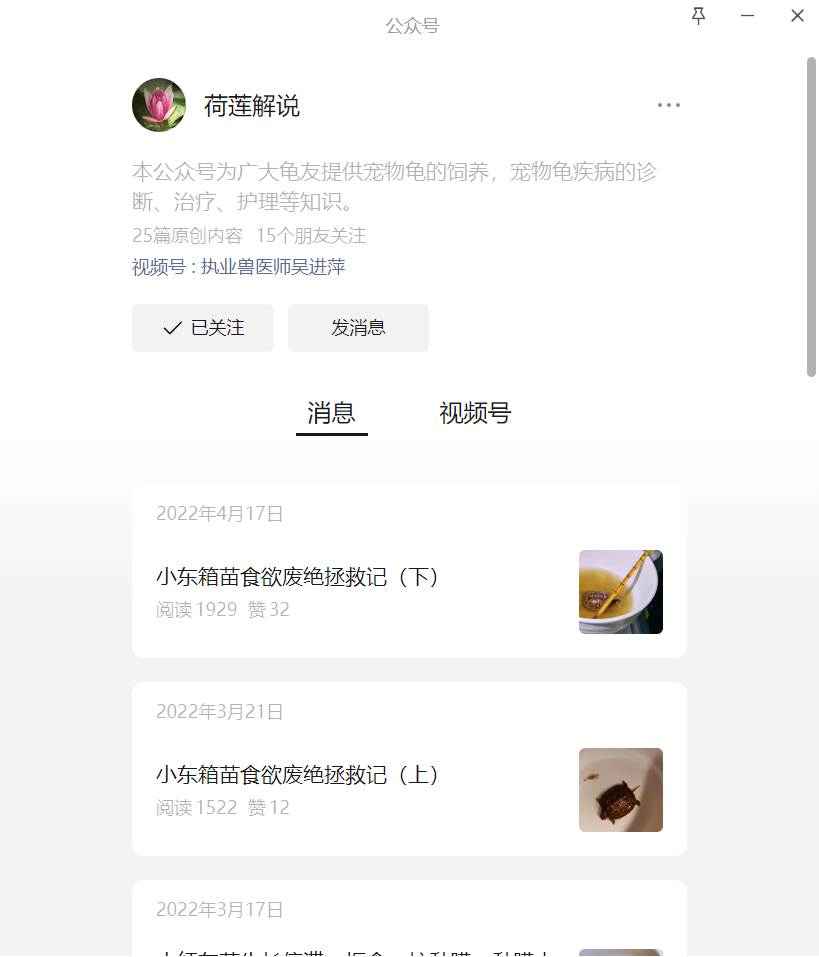
Task: Tap the 已关注 following button
Action: click(x=202, y=328)
